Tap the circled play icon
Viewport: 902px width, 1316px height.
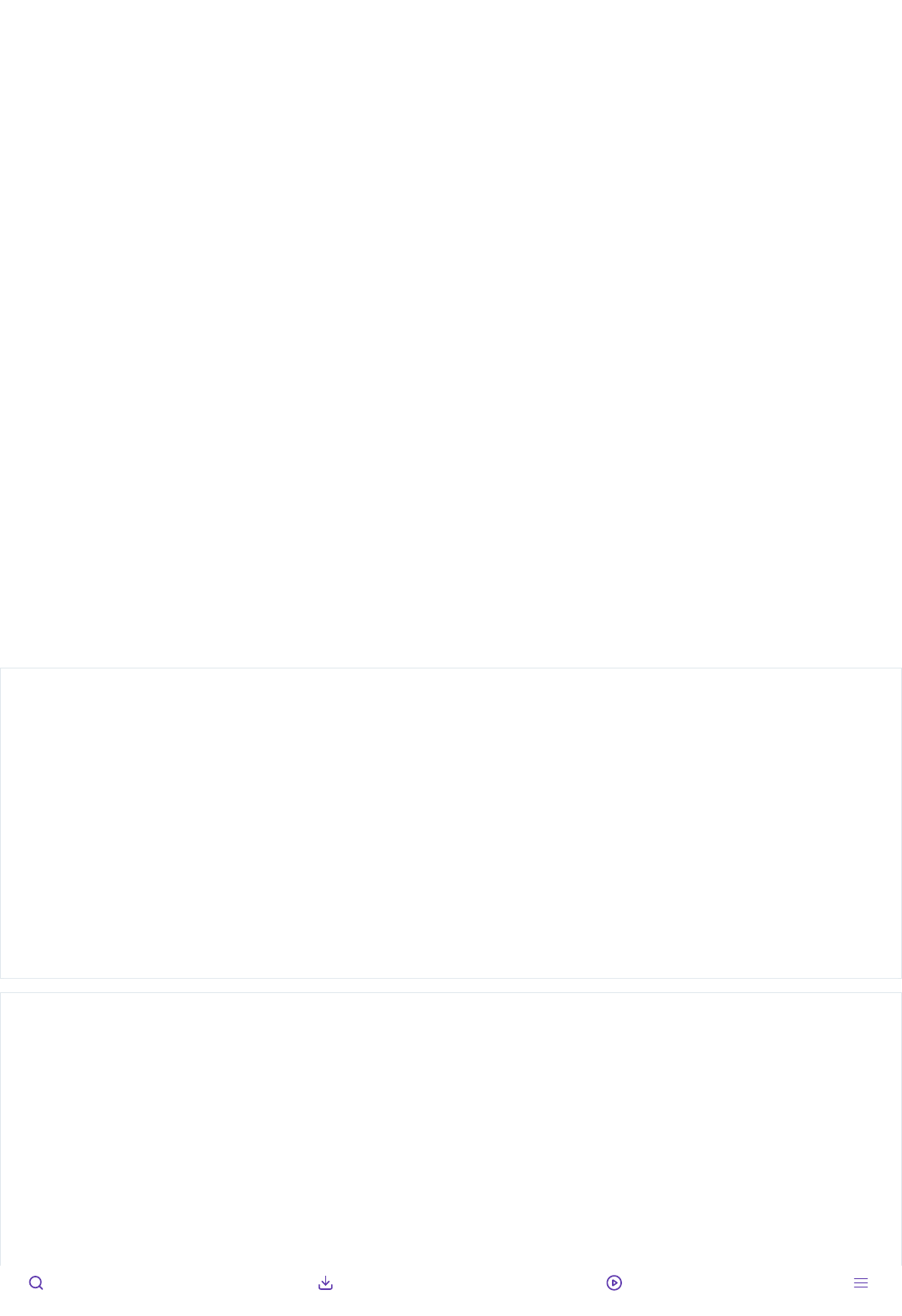click(614, 1282)
